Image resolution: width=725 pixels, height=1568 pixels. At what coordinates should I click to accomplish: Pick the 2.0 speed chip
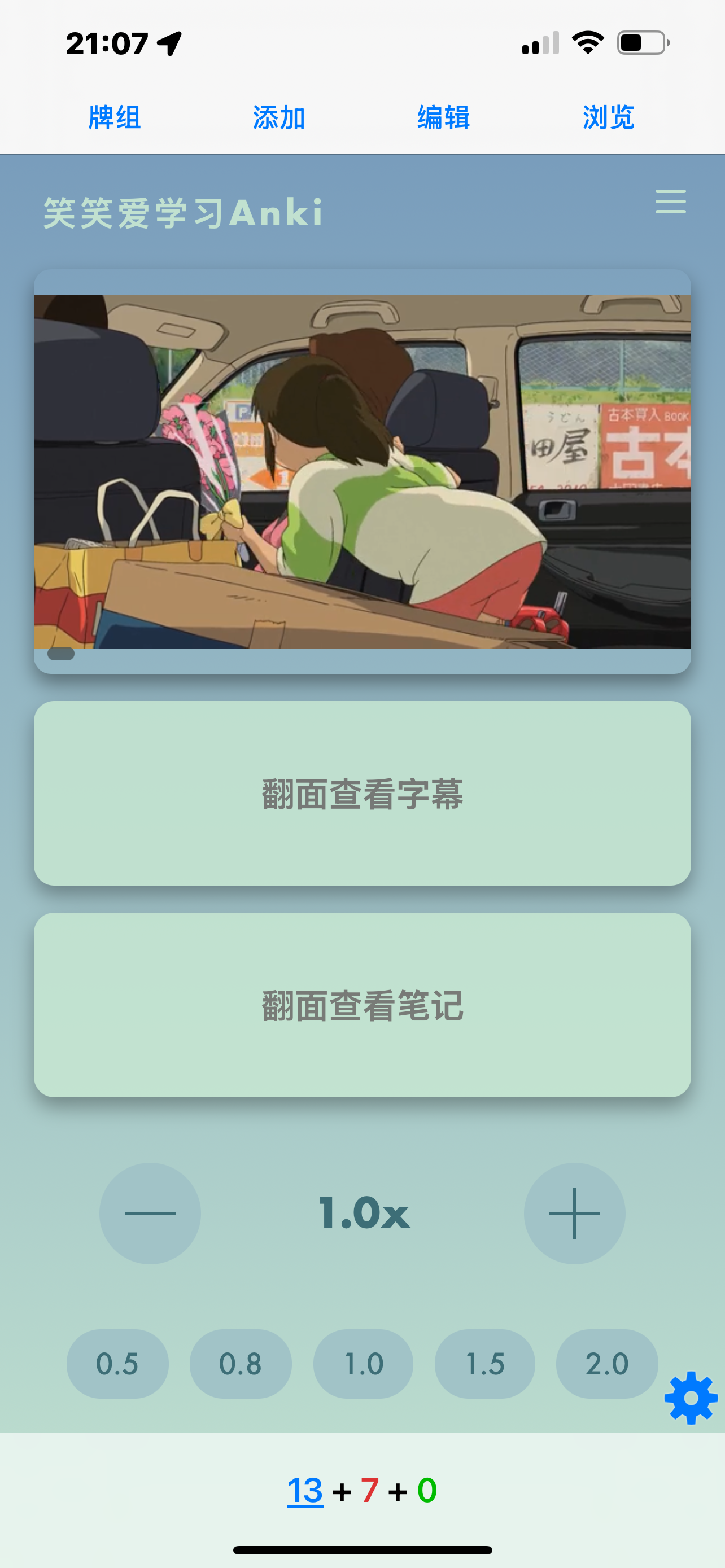click(x=606, y=1364)
